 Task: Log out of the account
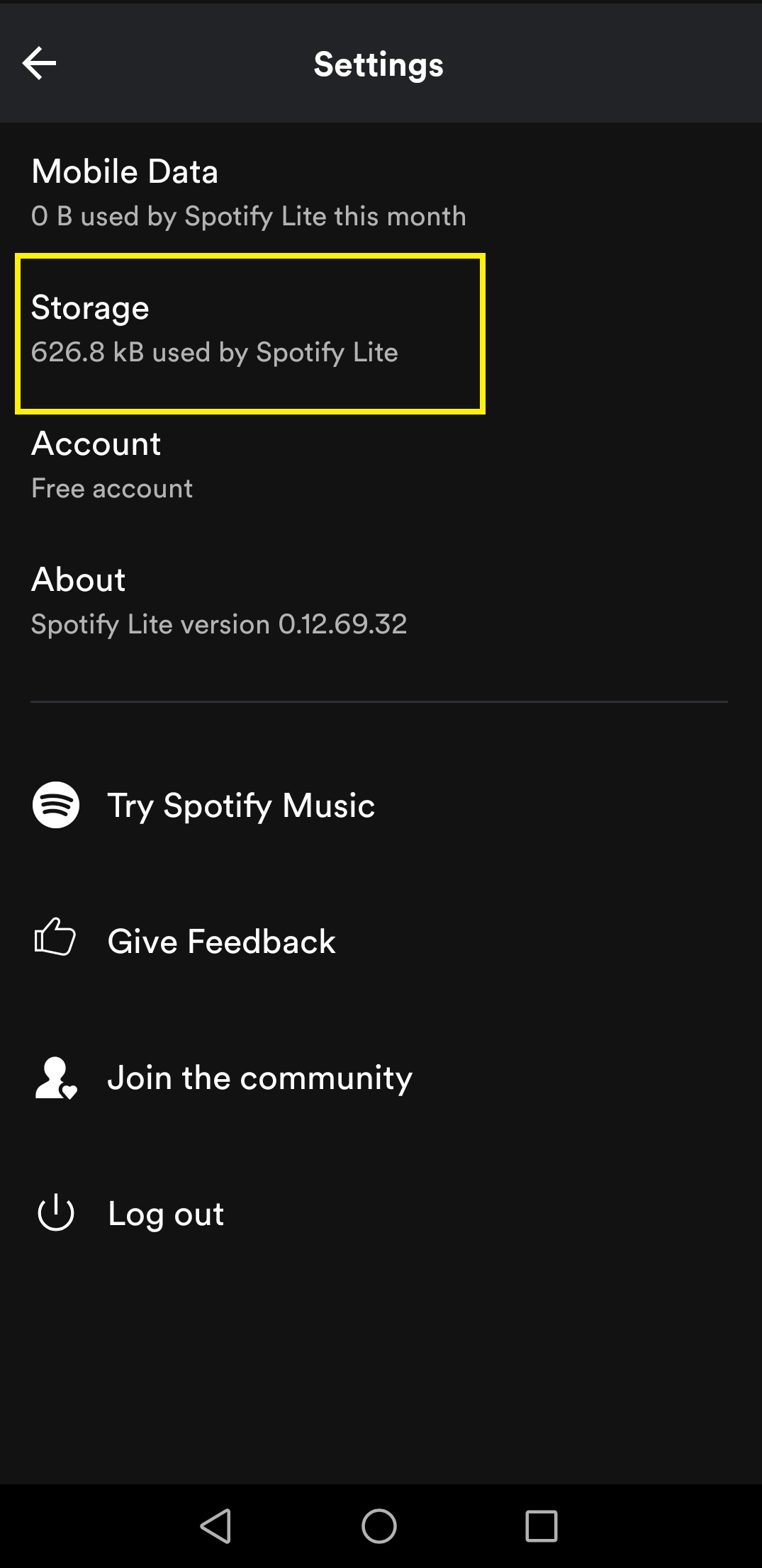381,1214
